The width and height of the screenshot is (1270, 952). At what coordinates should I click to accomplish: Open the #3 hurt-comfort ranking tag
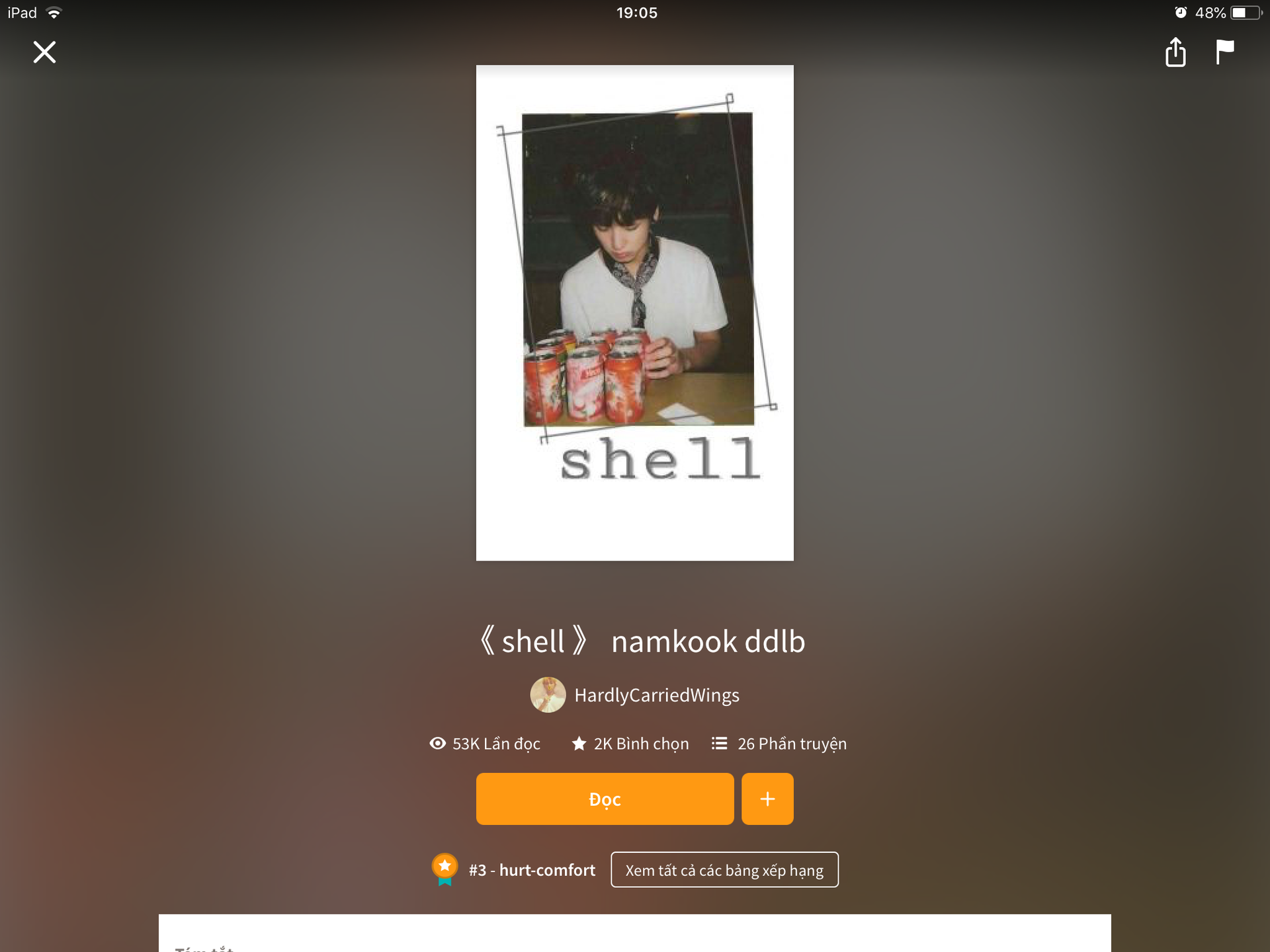530,870
